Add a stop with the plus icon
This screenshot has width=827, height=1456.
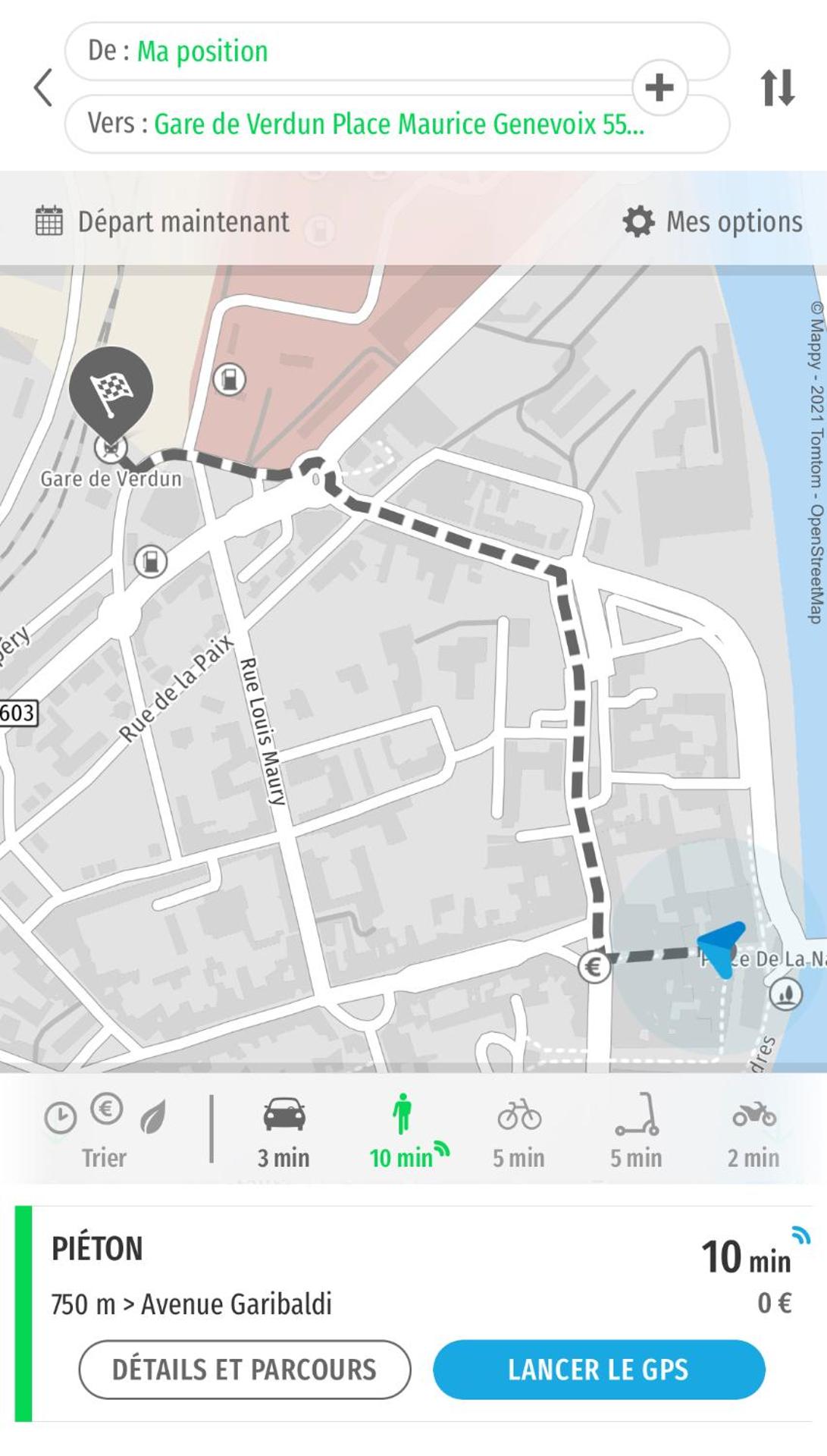(x=659, y=87)
